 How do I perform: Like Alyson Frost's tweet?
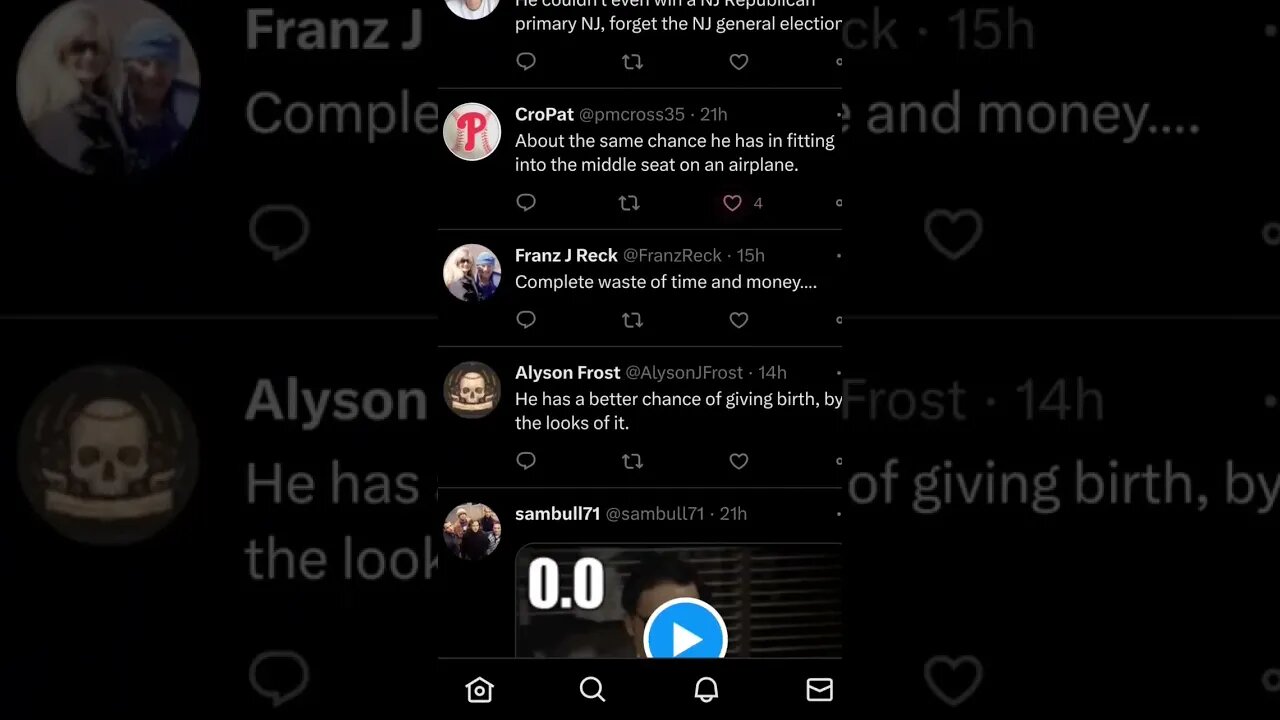pyautogui.click(x=738, y=461)
